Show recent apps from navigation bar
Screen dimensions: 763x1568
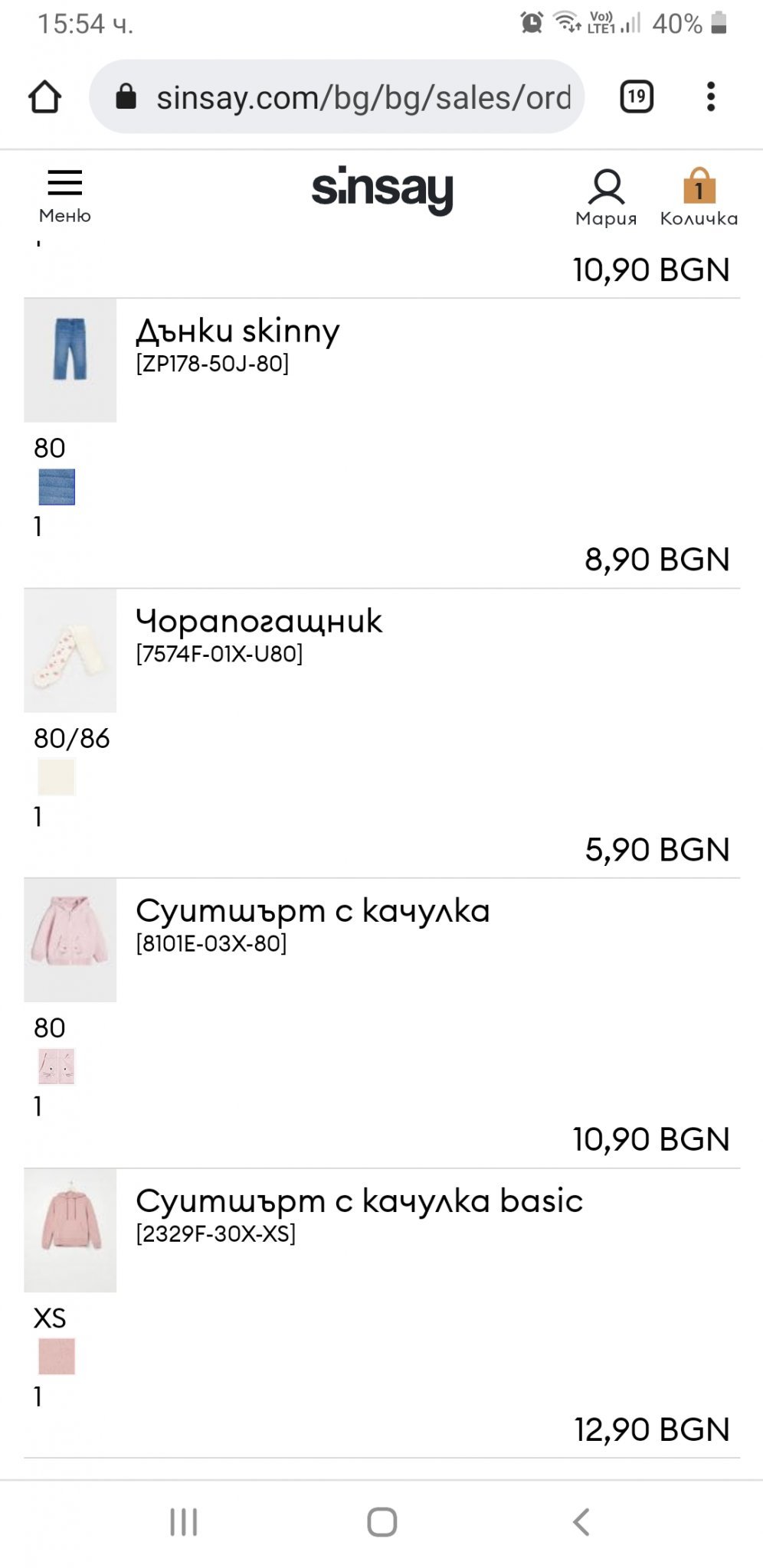184,1522
